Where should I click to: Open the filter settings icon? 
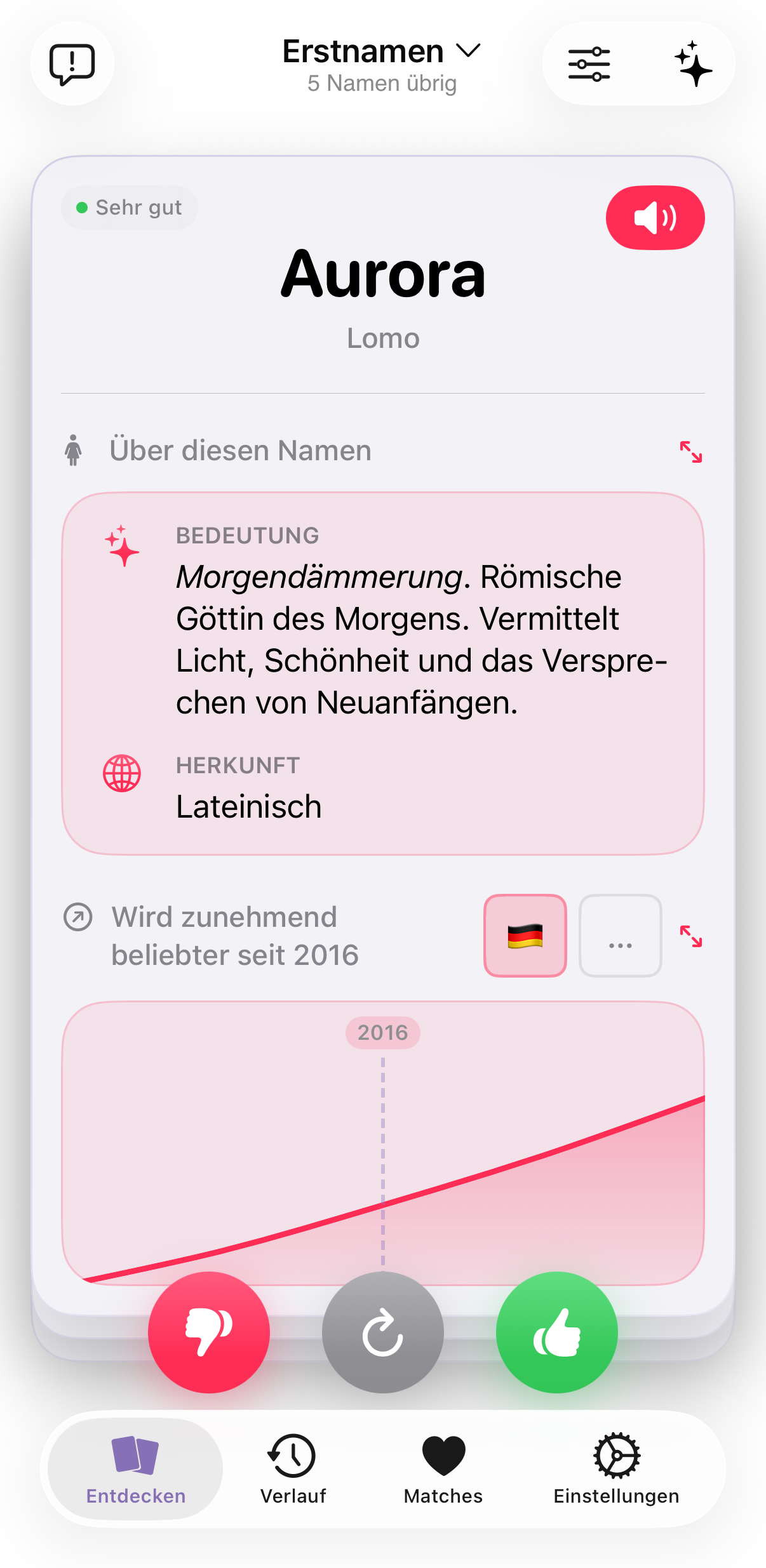click(589, 63)
